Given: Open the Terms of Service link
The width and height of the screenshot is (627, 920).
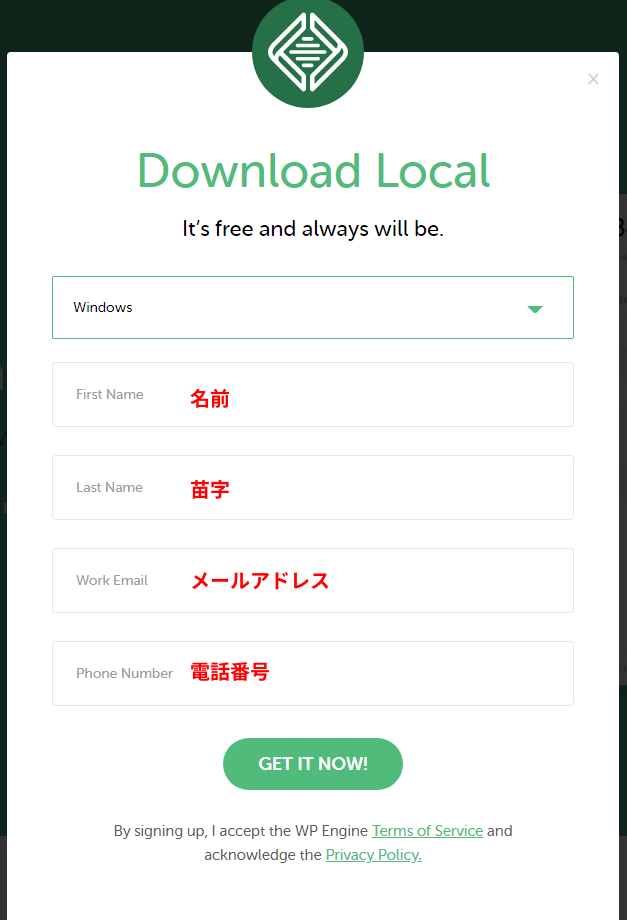Looking at the screenshot, I should click(427, 831).
